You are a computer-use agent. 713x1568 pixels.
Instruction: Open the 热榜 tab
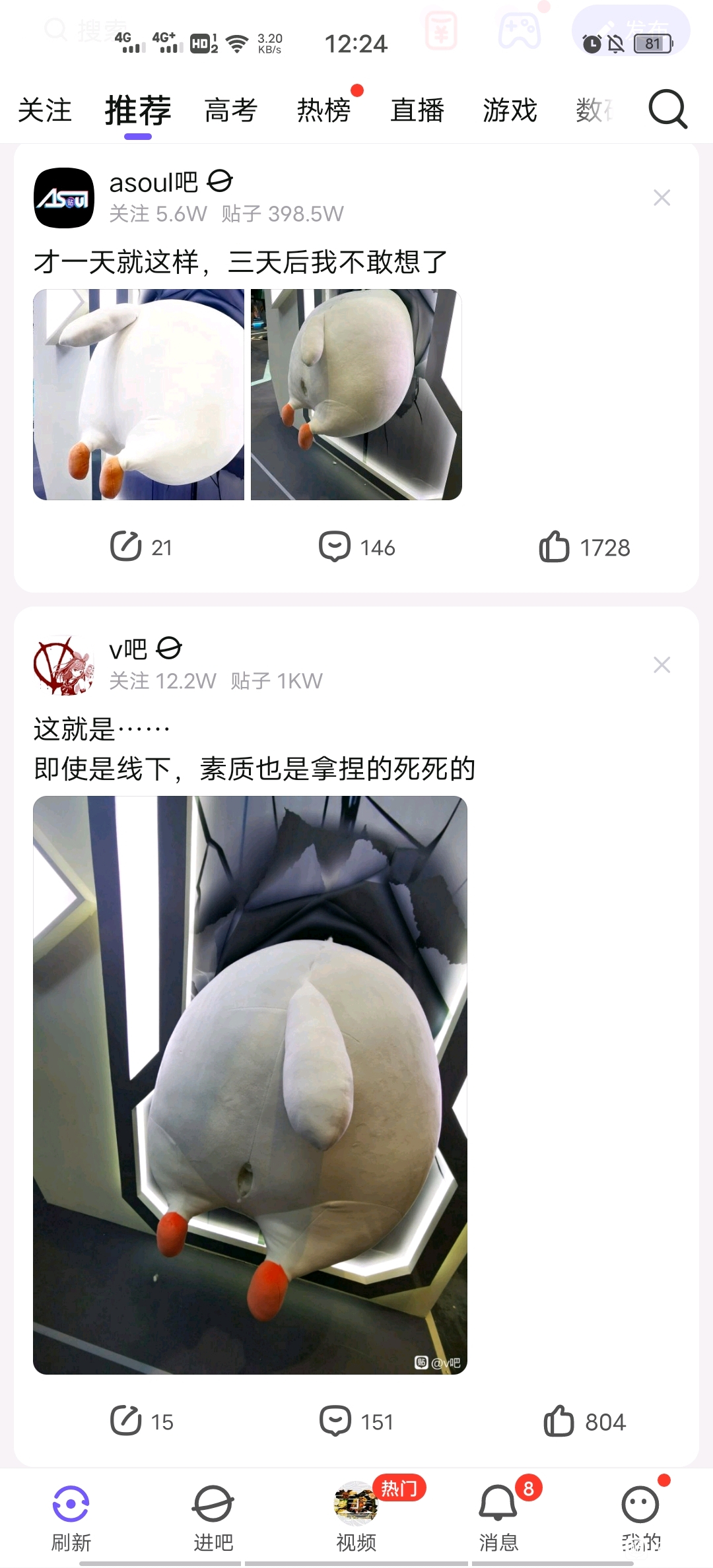click(323, 110)
